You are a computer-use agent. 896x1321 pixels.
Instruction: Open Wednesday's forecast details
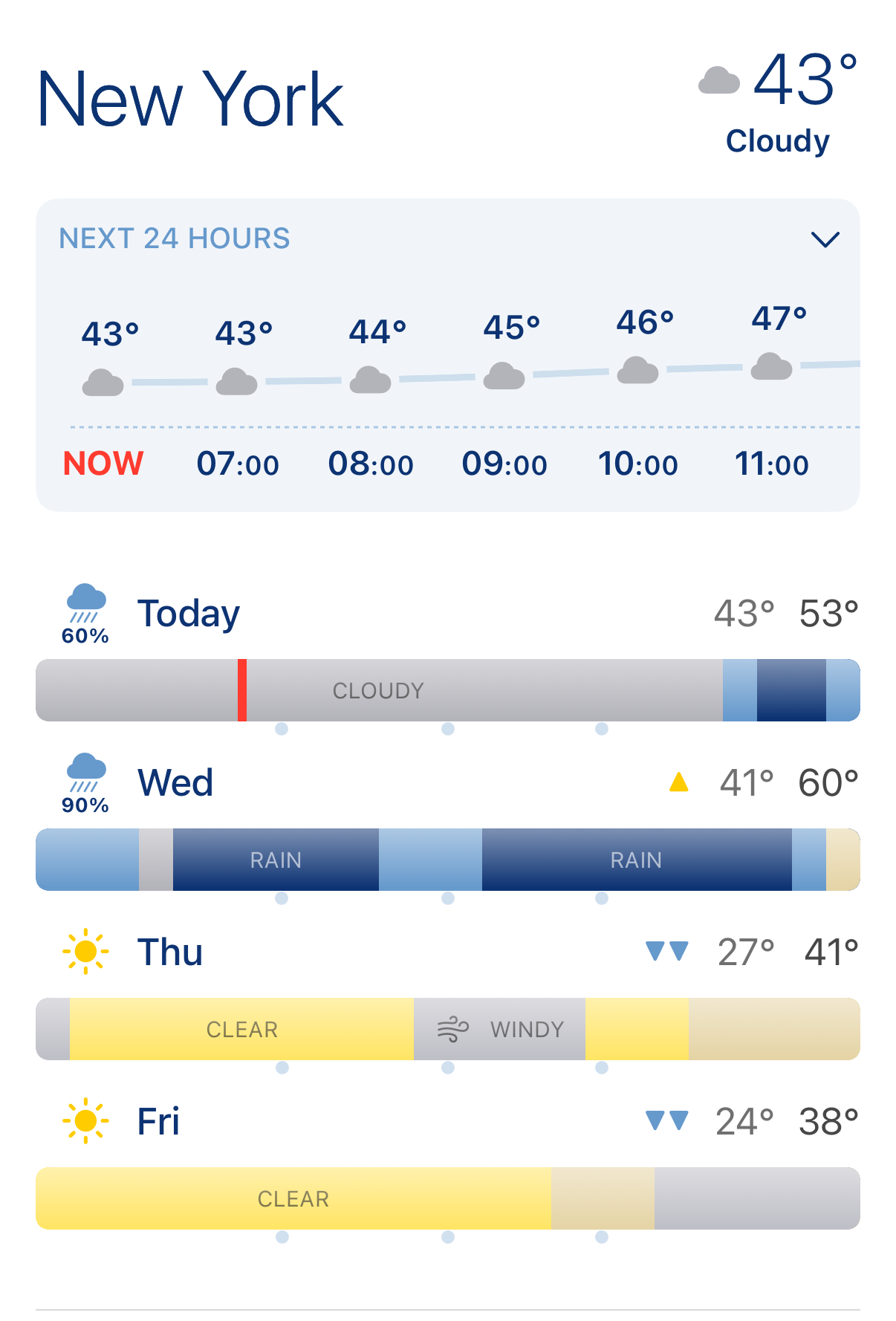pos(175,783)
